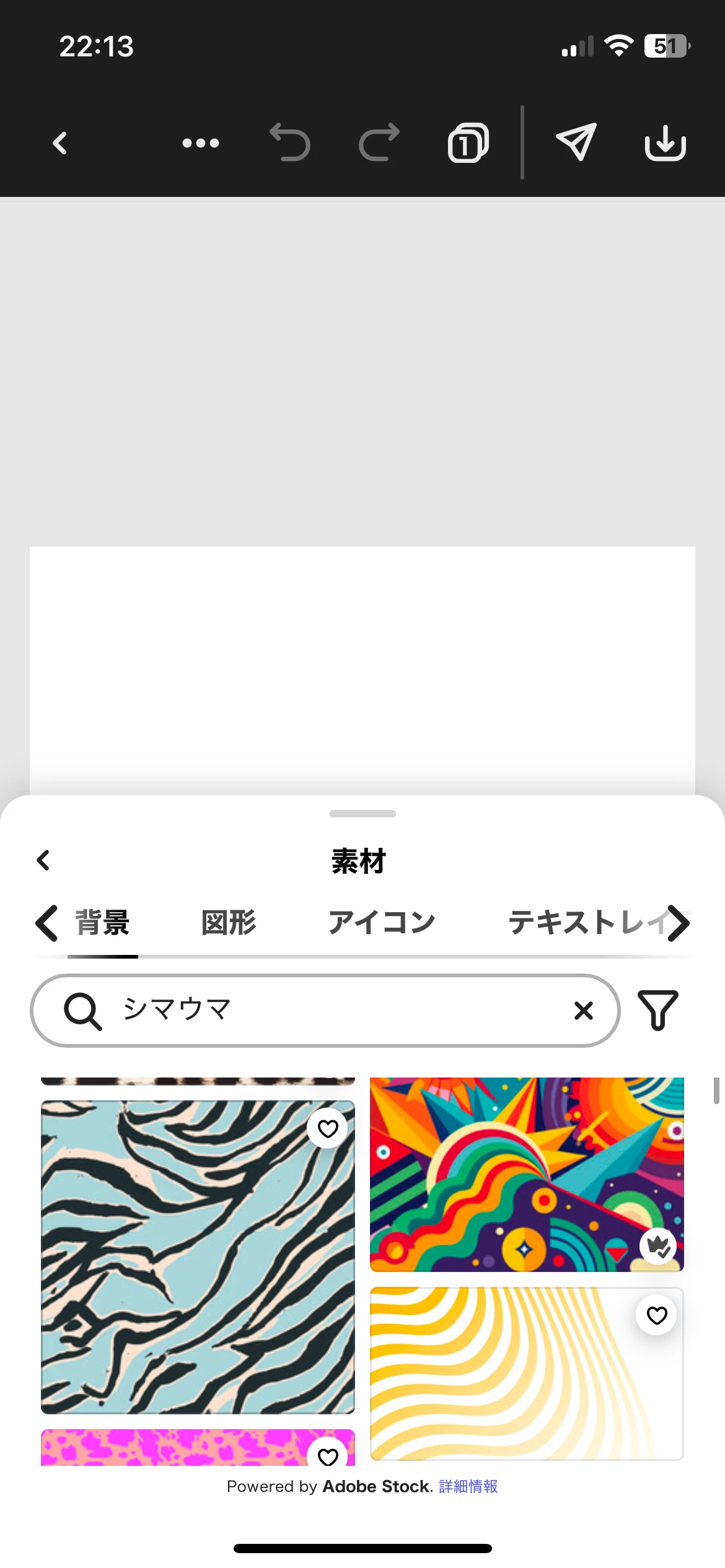Image resolution: width=725 pixels, height=1568 pixels.
Task: Show earlier category tabs with left chevron
Action: [x=47, y=923]
